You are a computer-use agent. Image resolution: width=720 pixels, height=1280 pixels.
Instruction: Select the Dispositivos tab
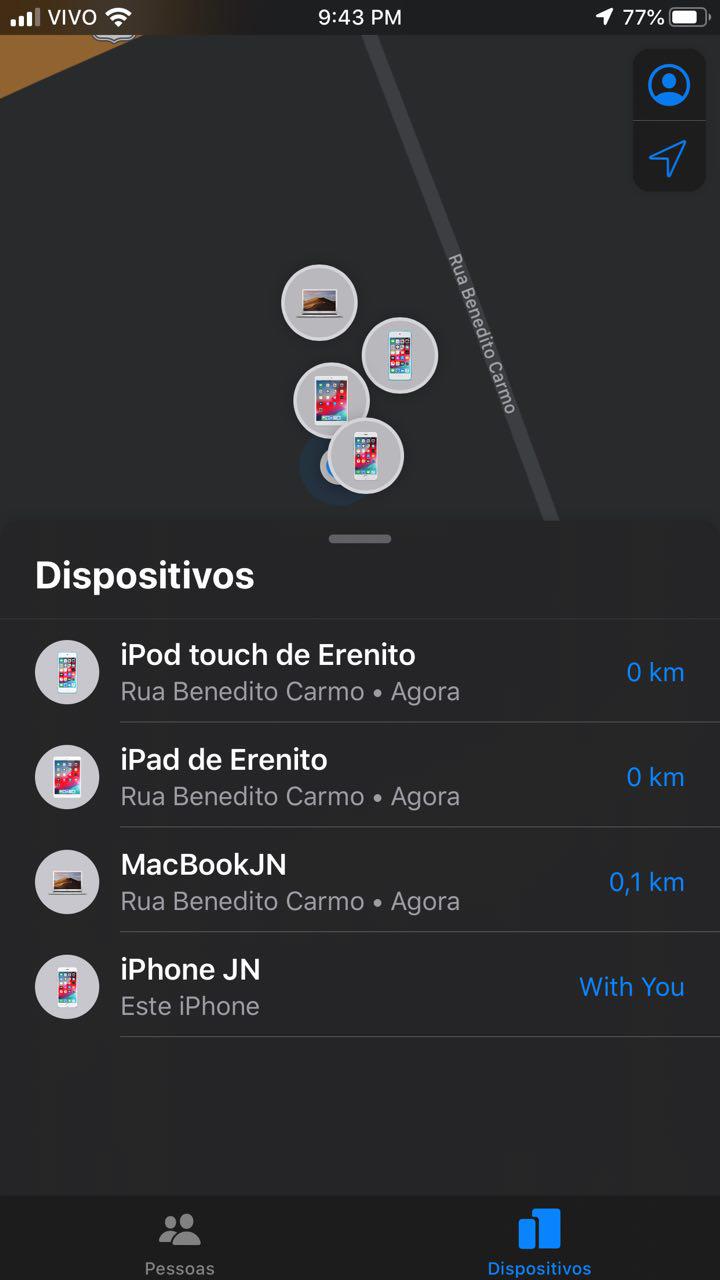tap(539, 1243)
